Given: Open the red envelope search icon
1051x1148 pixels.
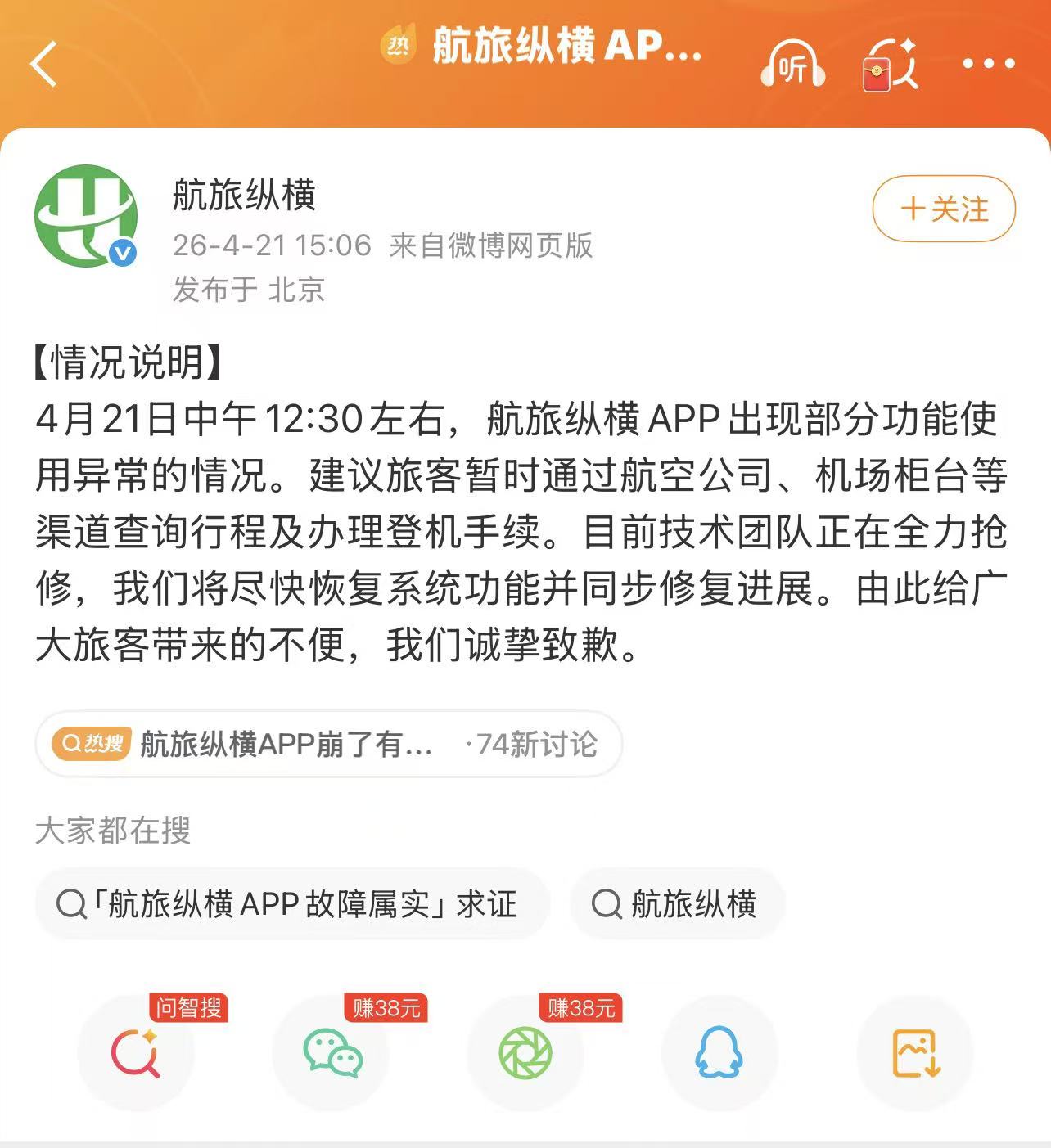Looking at the screenshot, I should (890, 65).
